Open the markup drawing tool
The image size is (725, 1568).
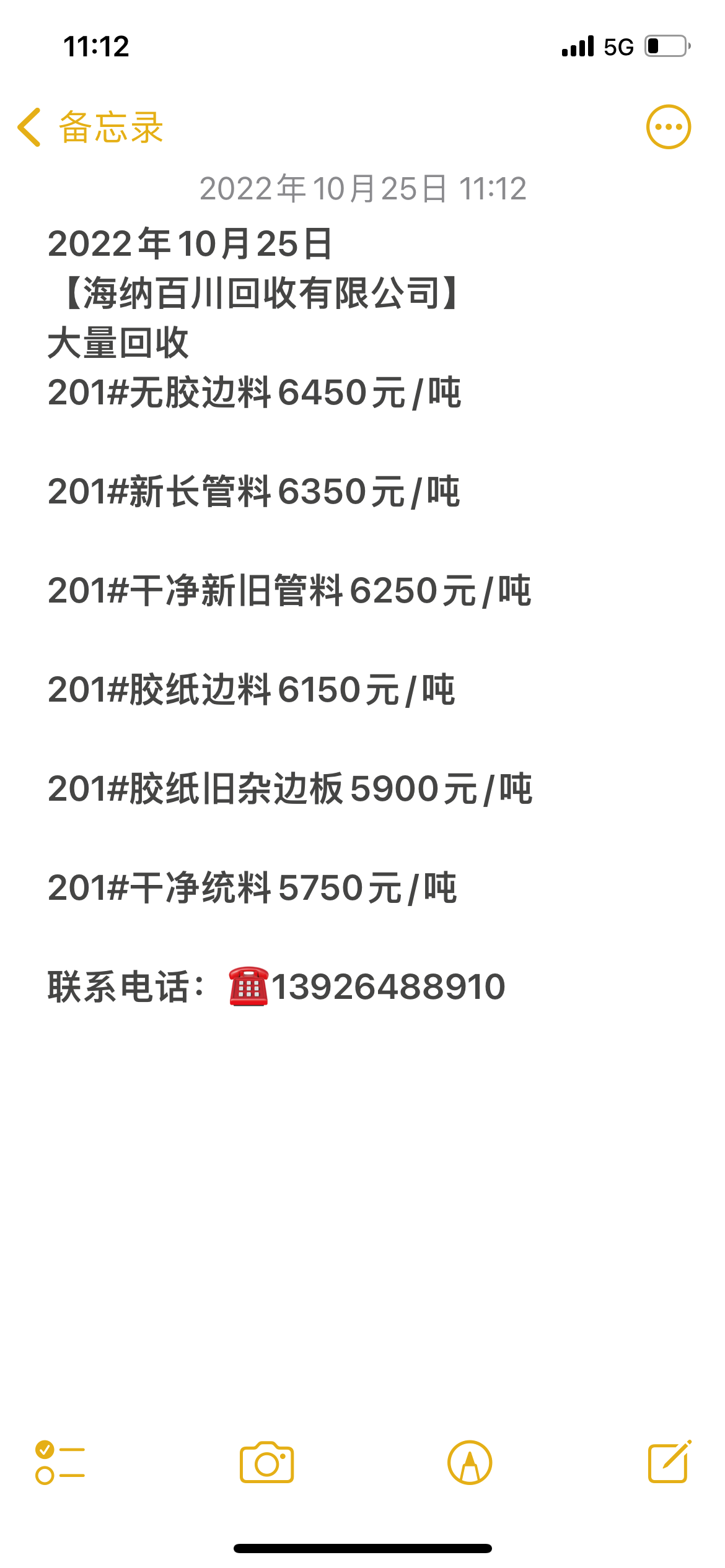[470, 1463]
